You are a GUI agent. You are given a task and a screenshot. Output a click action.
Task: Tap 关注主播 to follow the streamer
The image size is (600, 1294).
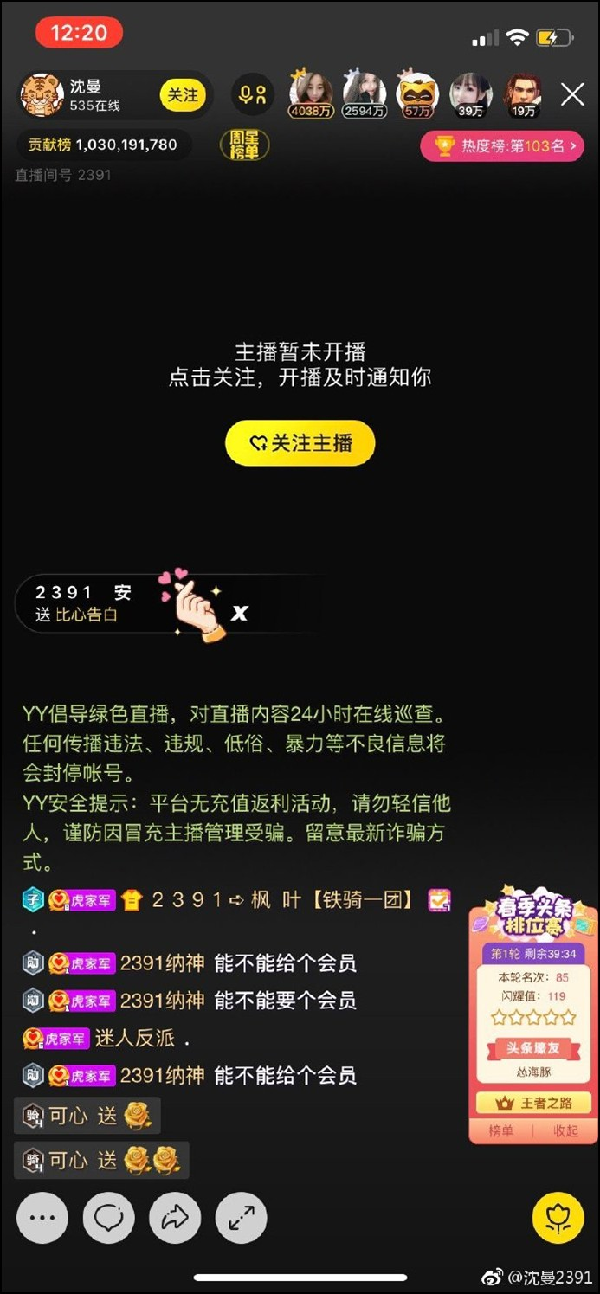(300, 443)
